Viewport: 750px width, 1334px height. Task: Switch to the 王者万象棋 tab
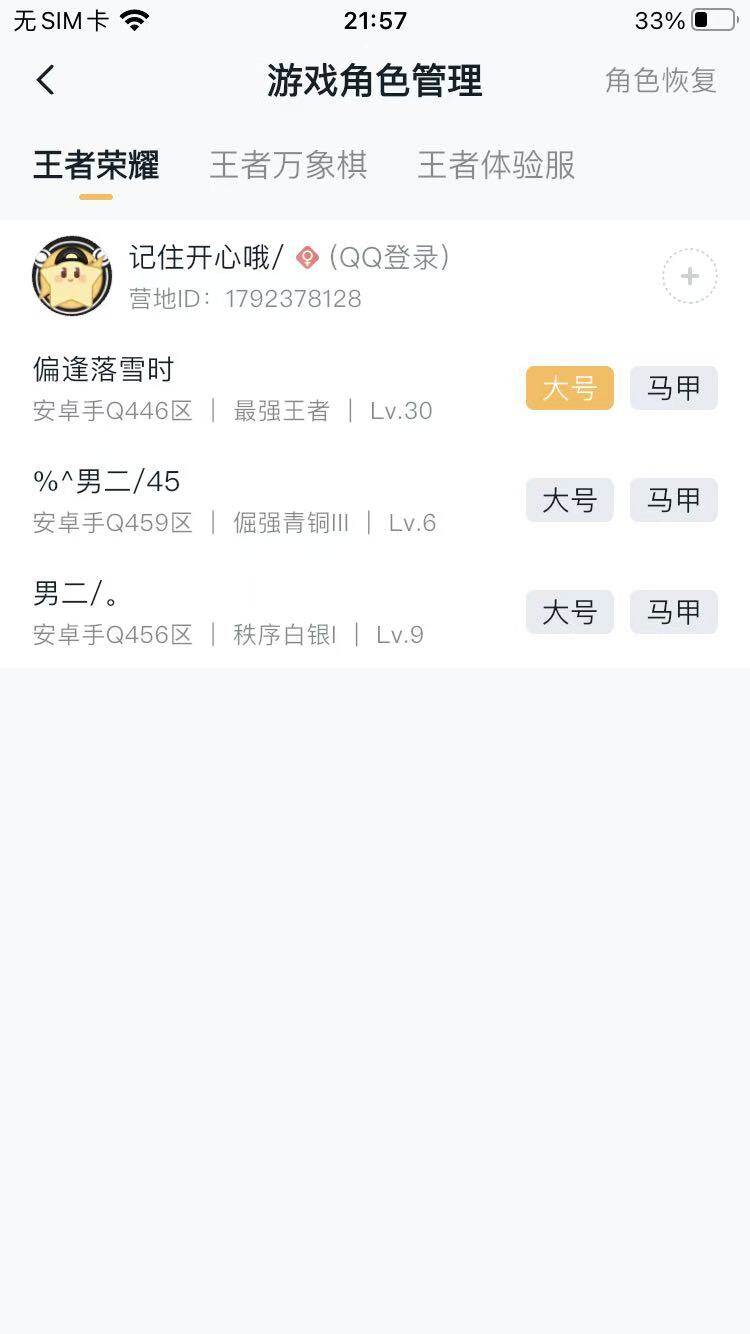pyautogui.click(x=288, y=165)
